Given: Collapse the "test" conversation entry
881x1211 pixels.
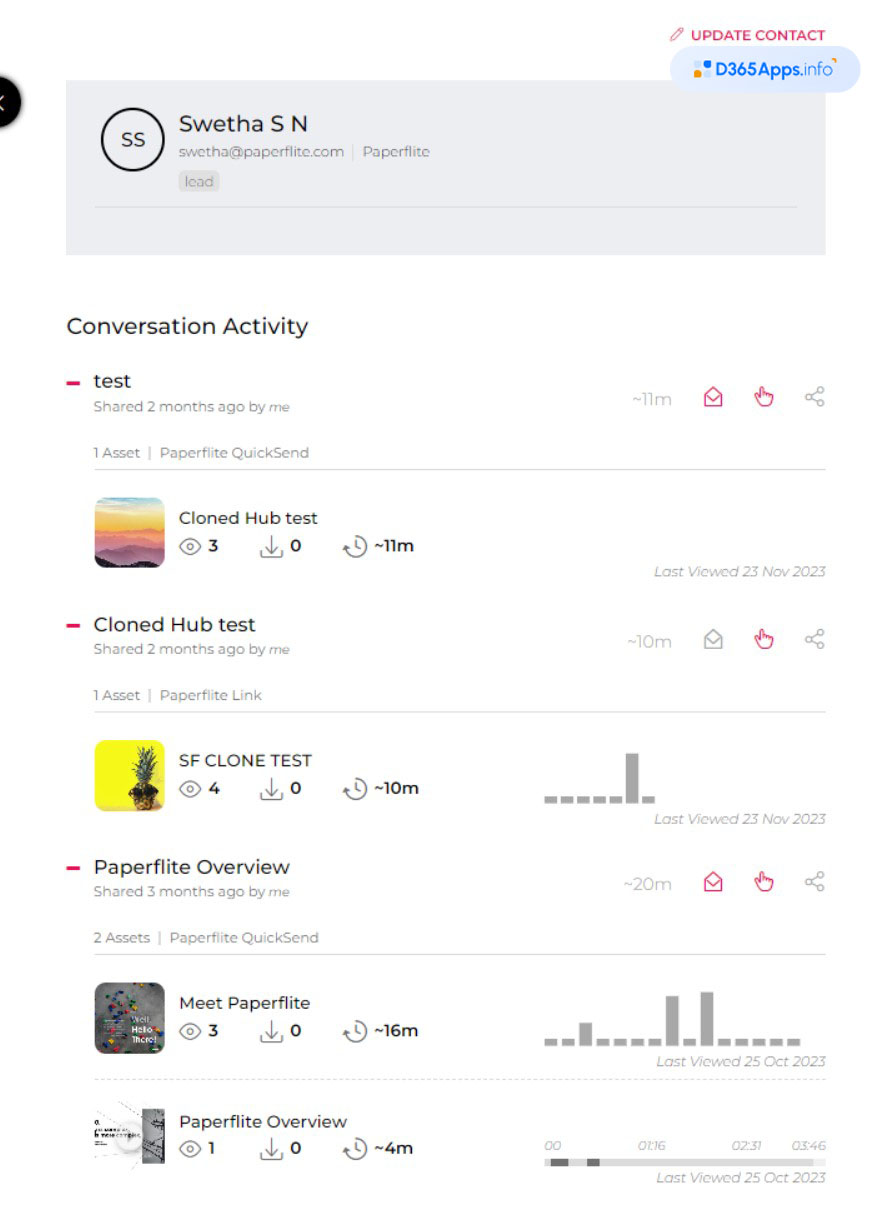Looking at the screenshot, I should (x=71, y=381).
